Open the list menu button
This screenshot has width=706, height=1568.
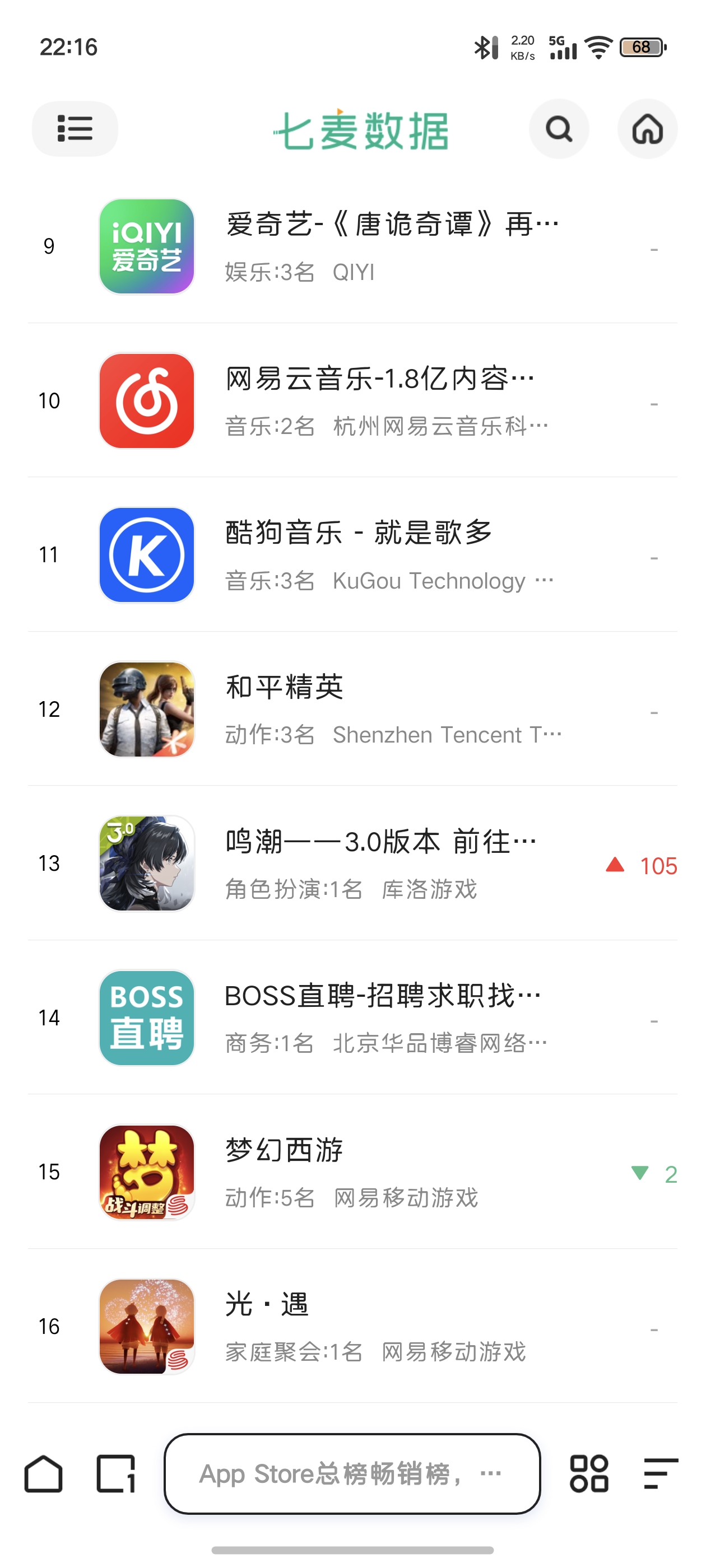point(75,128)
